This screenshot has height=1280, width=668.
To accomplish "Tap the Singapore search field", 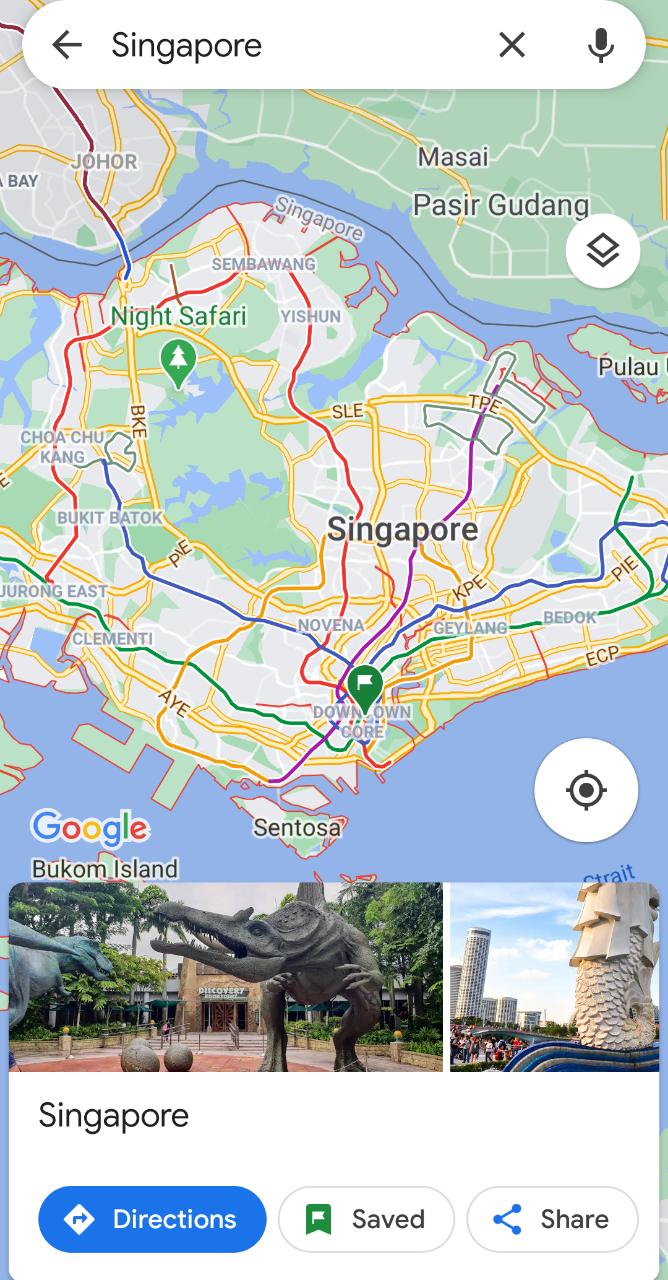I will [x=290, y=45].
